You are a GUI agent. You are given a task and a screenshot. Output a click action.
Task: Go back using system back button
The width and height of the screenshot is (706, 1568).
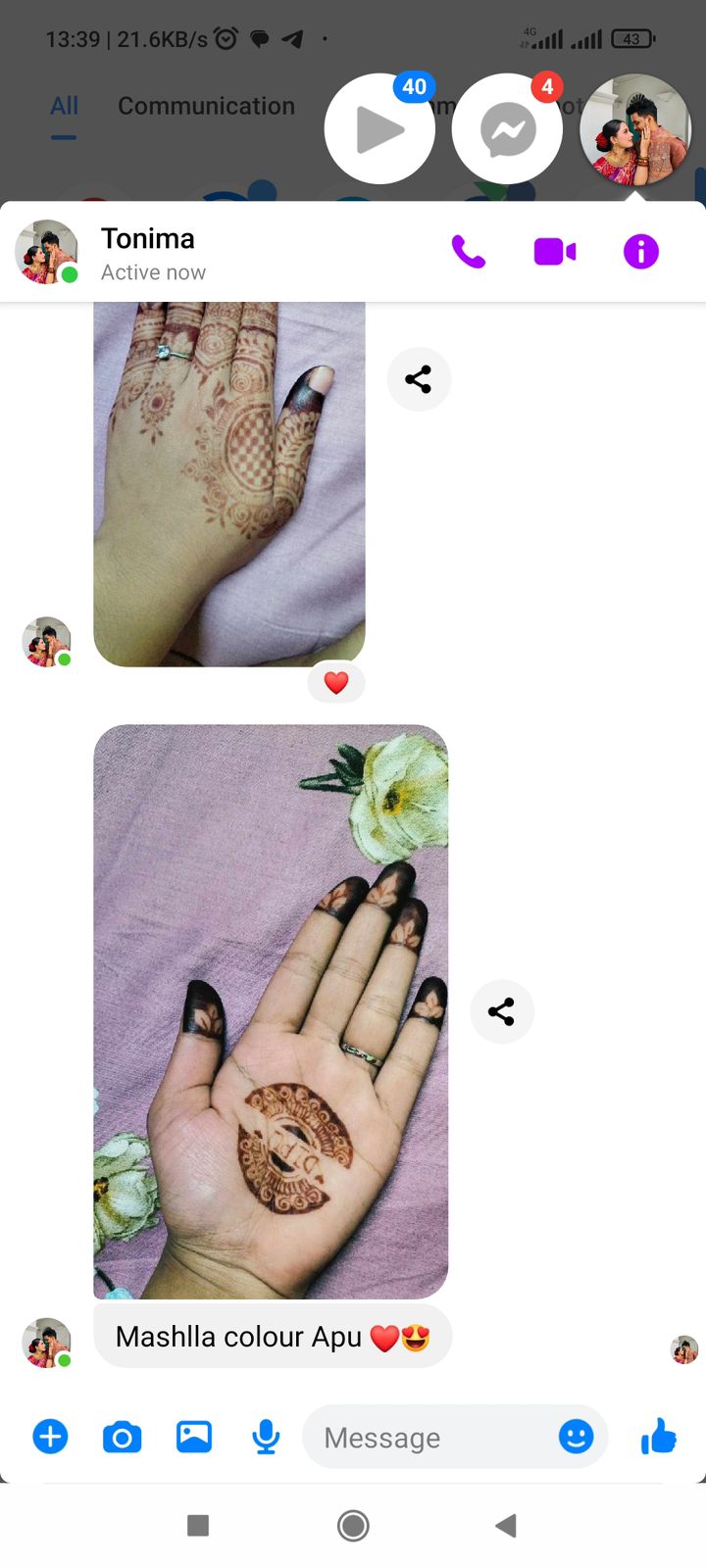(x=506, y=1525)
